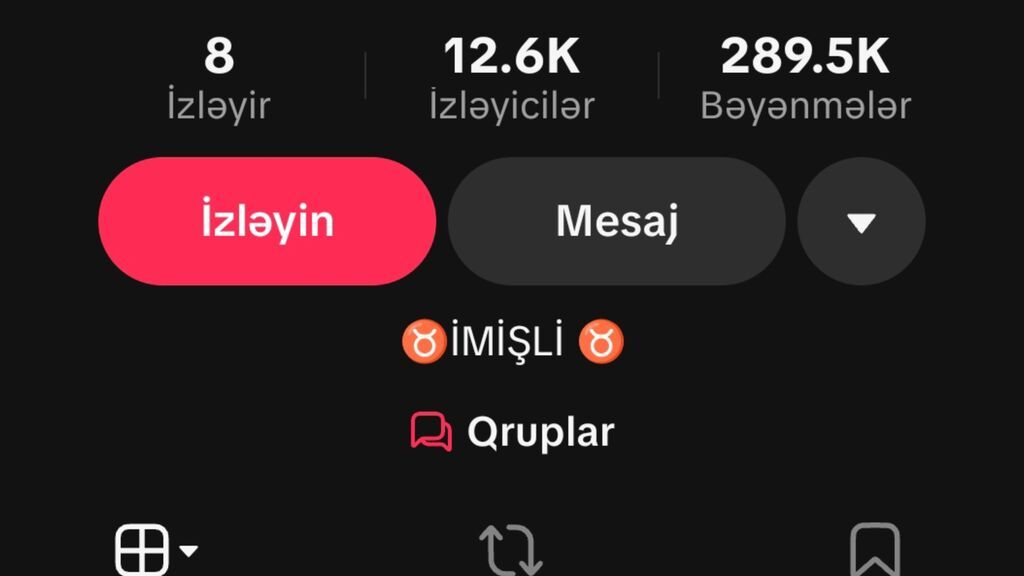Switch to the bookmarked favorites tab
1024x576 pixels.
[x=874, y=551]
